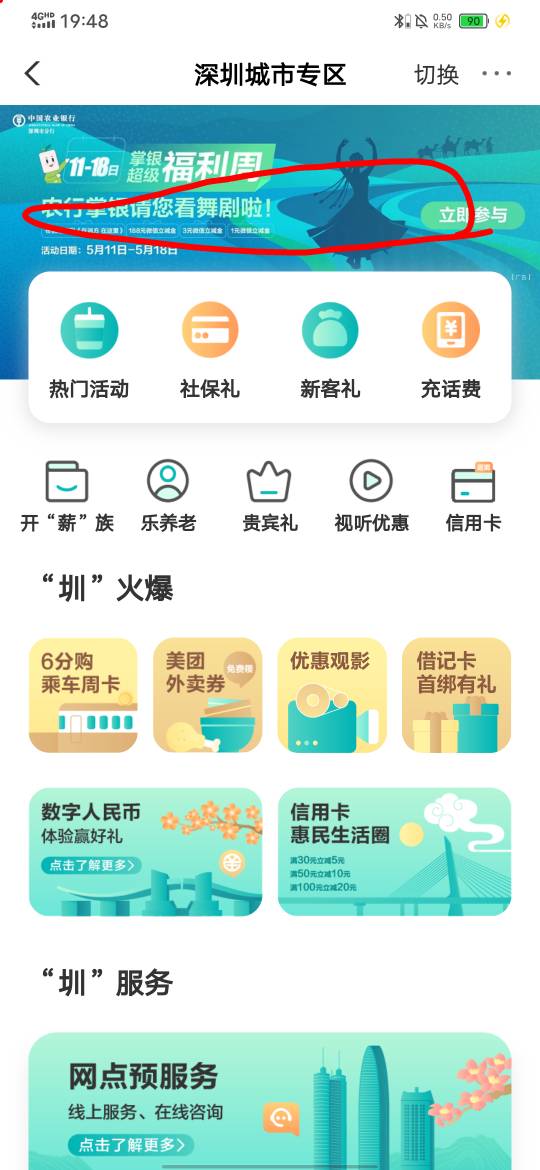Image resolution: width=540 pixels, height=1170 pixels.
Task: Go back using the top-left arrow
Action: (32, 74)
